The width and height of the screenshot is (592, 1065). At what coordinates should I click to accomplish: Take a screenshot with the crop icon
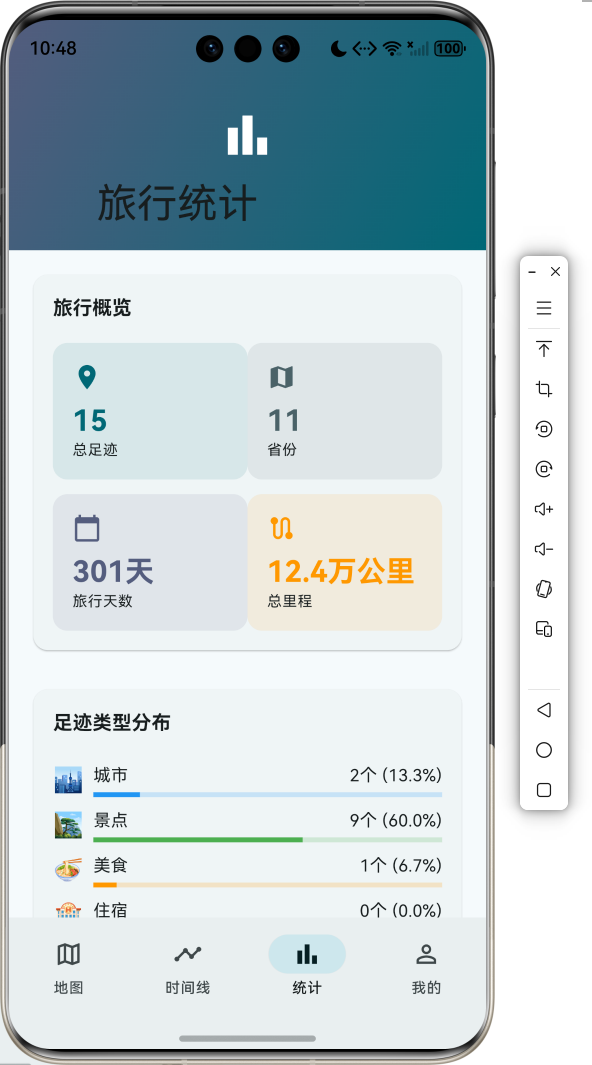pos(544,389)
